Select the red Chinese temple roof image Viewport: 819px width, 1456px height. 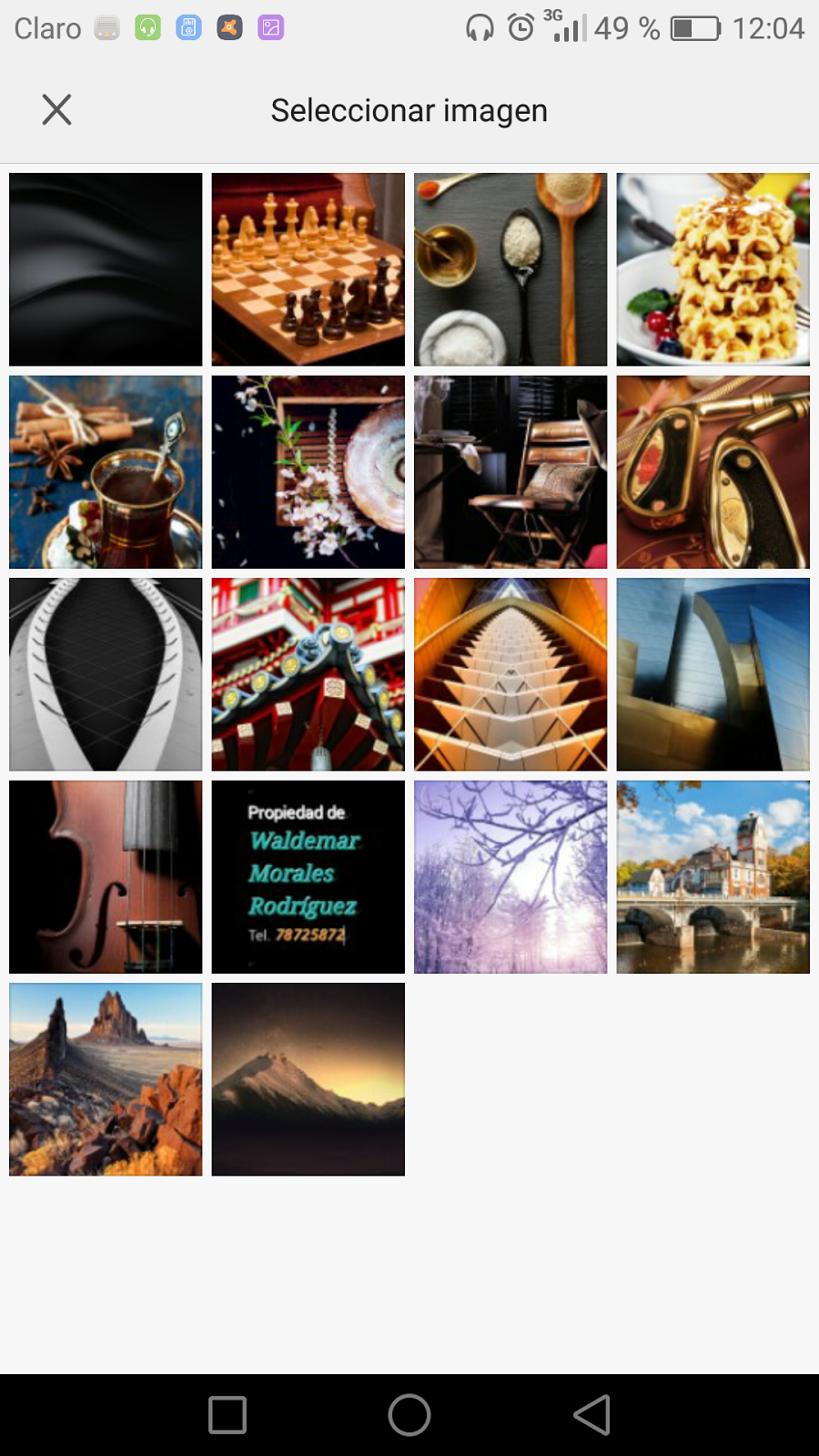308,674
